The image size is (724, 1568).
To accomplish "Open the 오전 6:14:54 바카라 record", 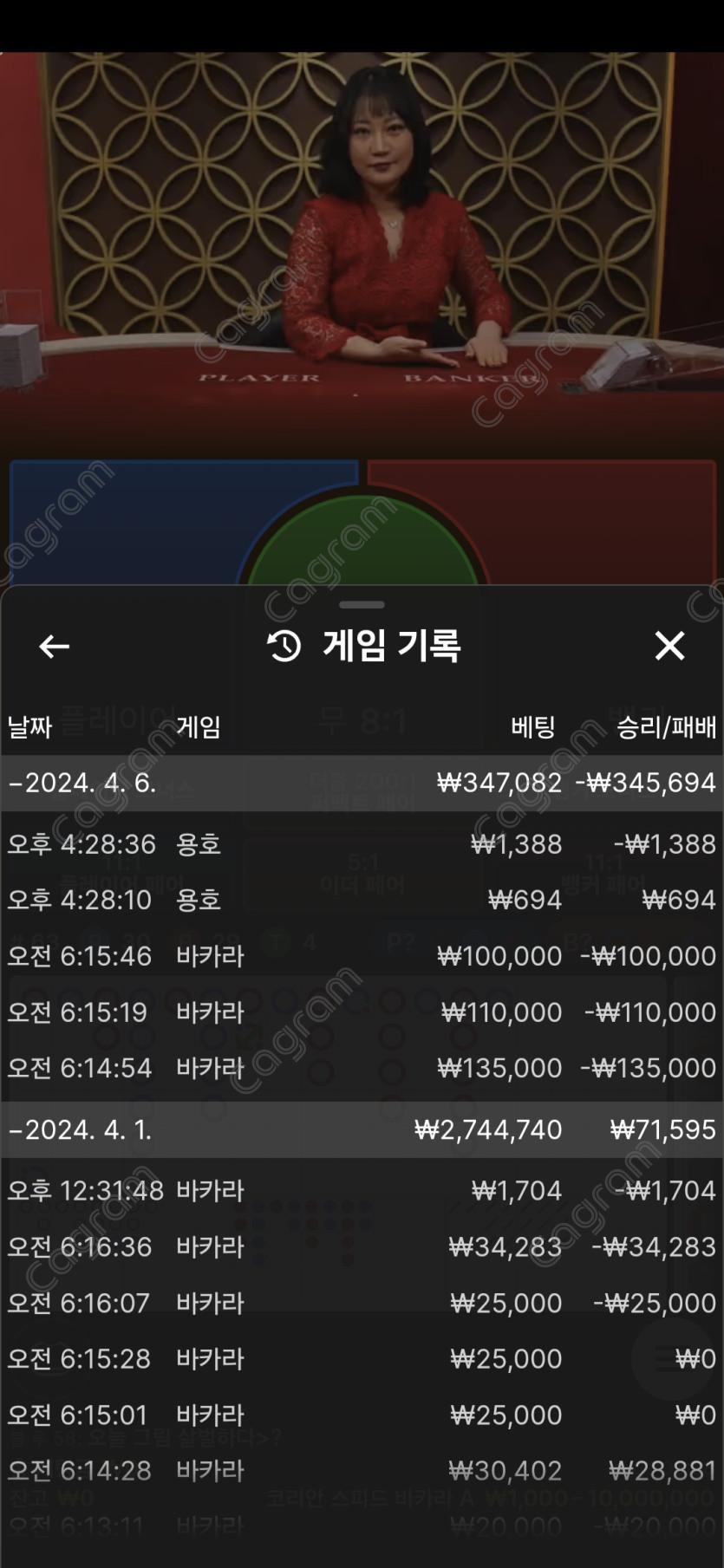I will (362, 1068).
